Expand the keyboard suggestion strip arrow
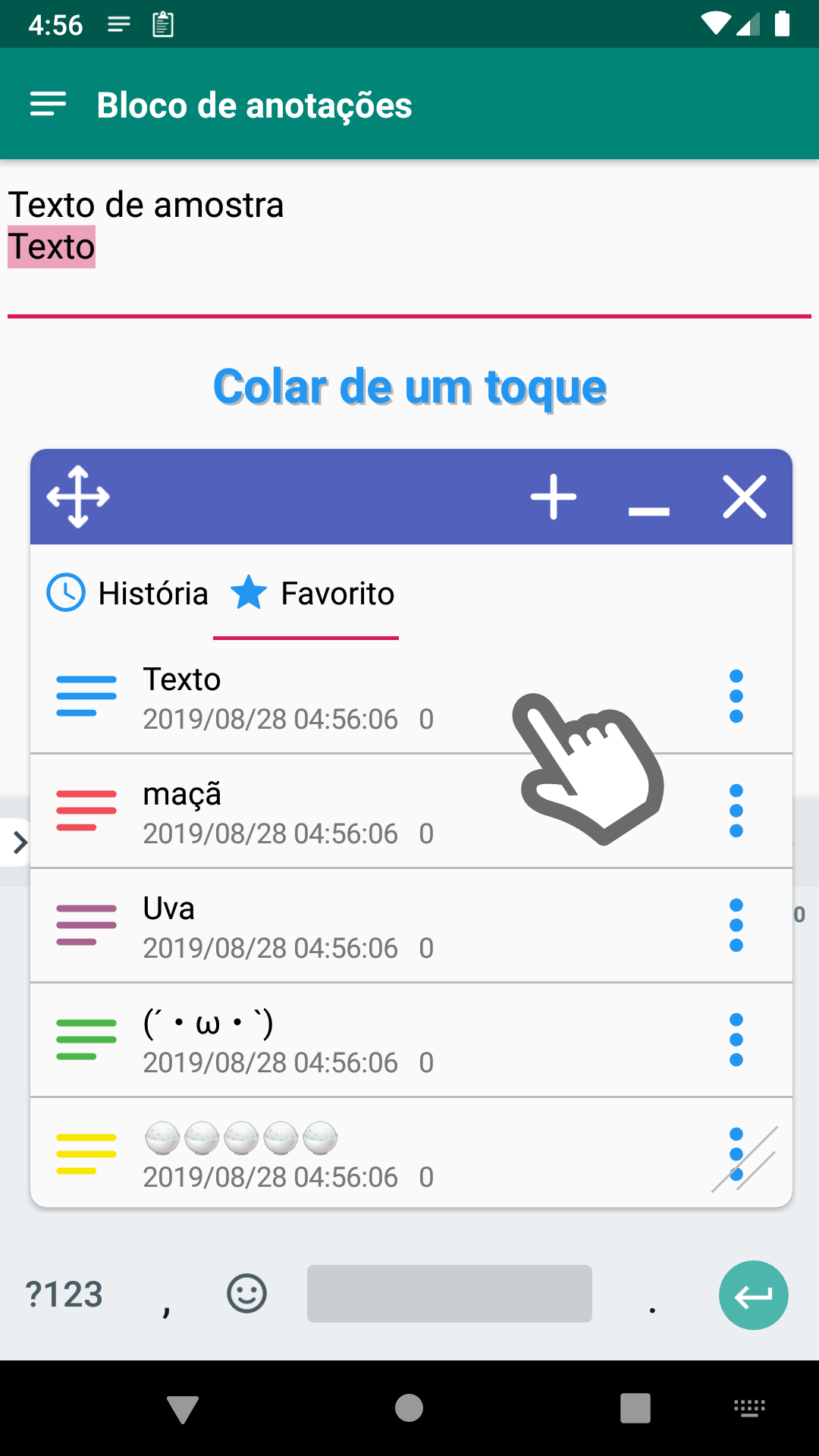Viewport: 819px width, 1456px height. pyautogui.click(x=17, y=843)
